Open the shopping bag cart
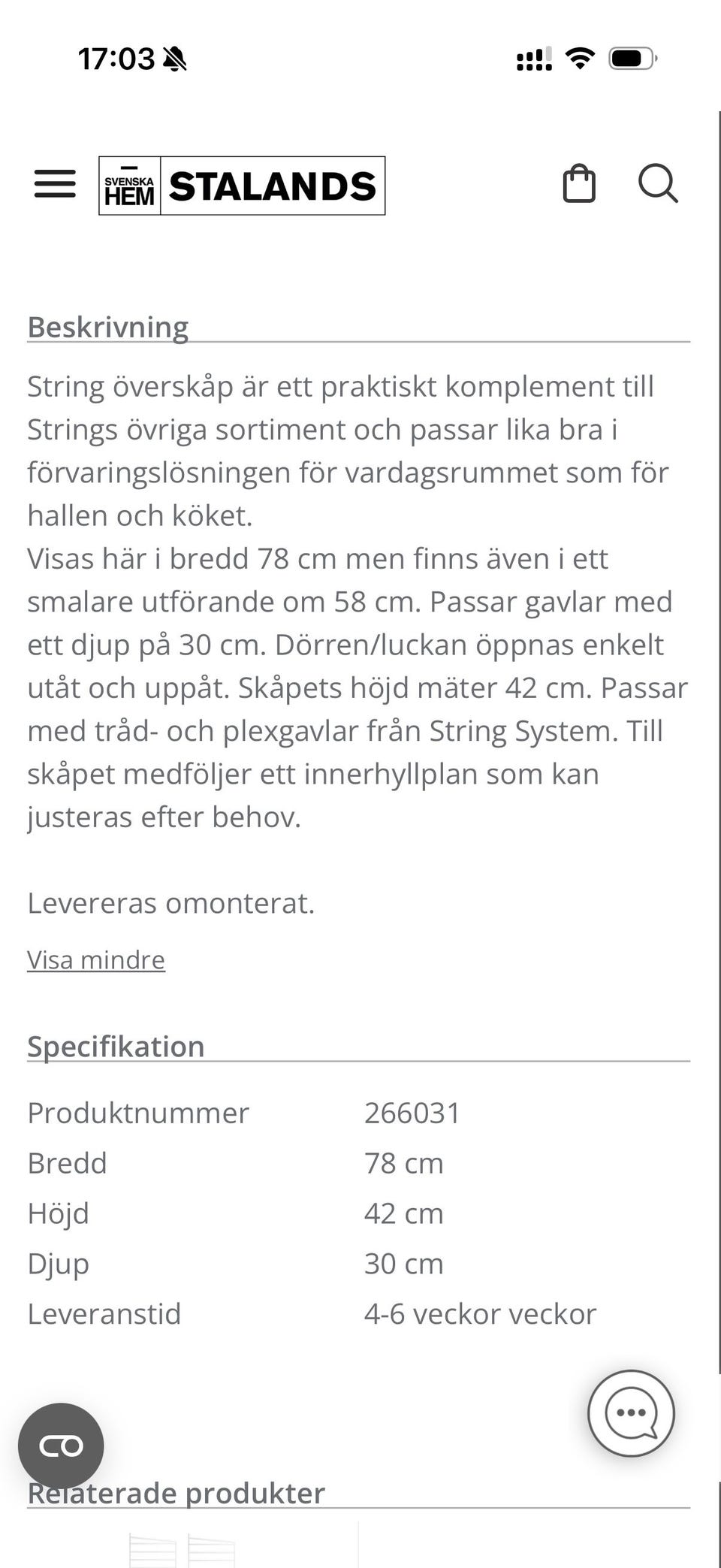This screenshot has height=1568, width=721. coord(579,183)
